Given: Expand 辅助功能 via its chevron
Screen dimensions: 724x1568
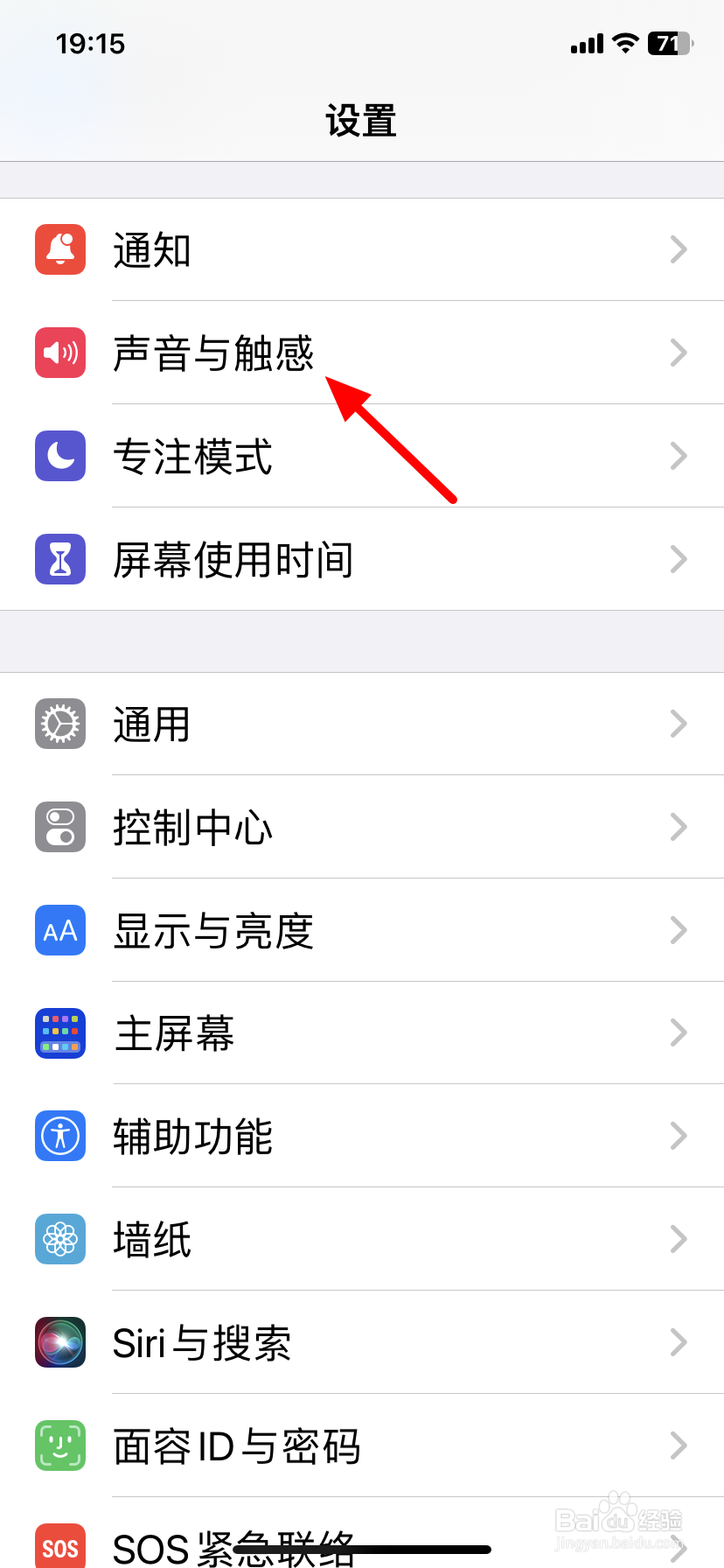Looking at the screenshot, I should tap(679, 1137).
